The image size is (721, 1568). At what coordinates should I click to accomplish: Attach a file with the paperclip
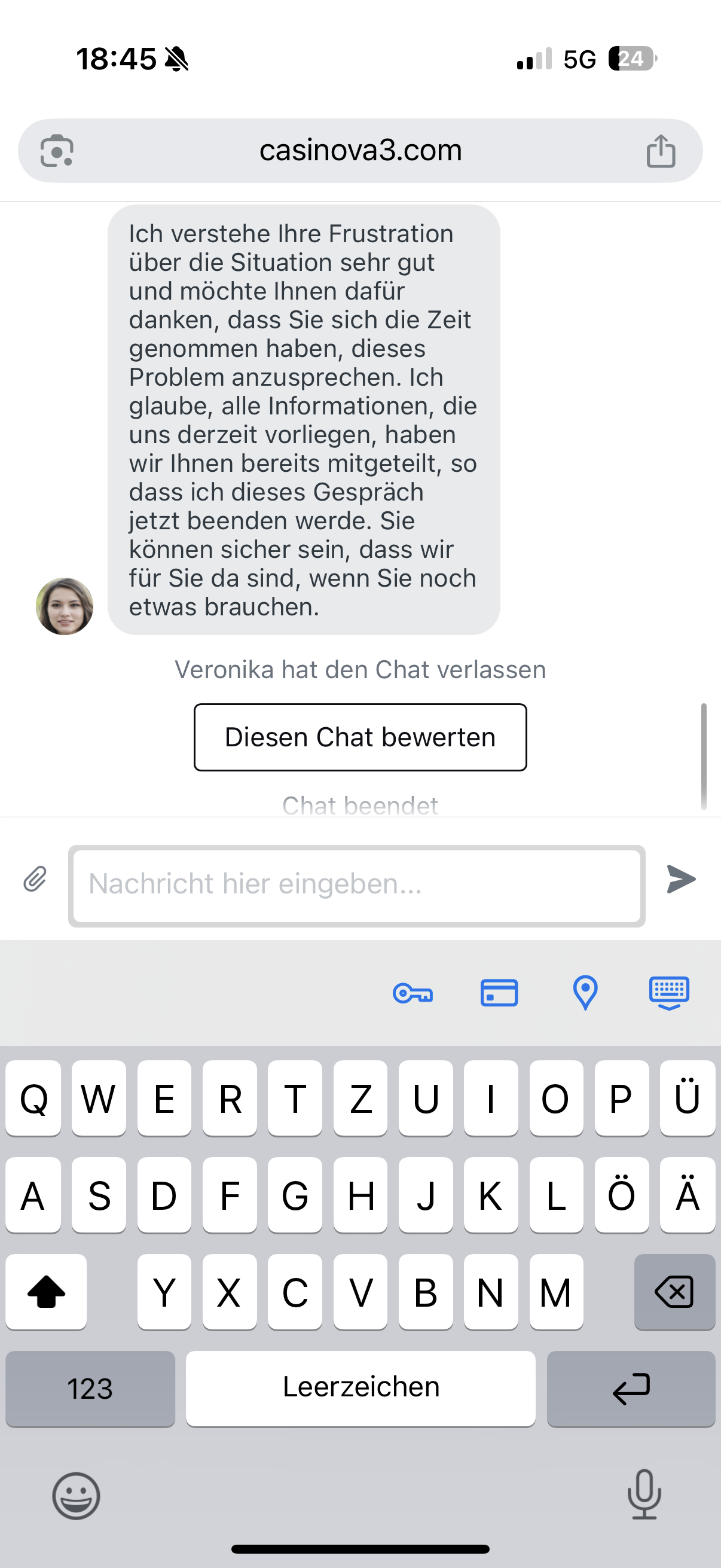35,880
